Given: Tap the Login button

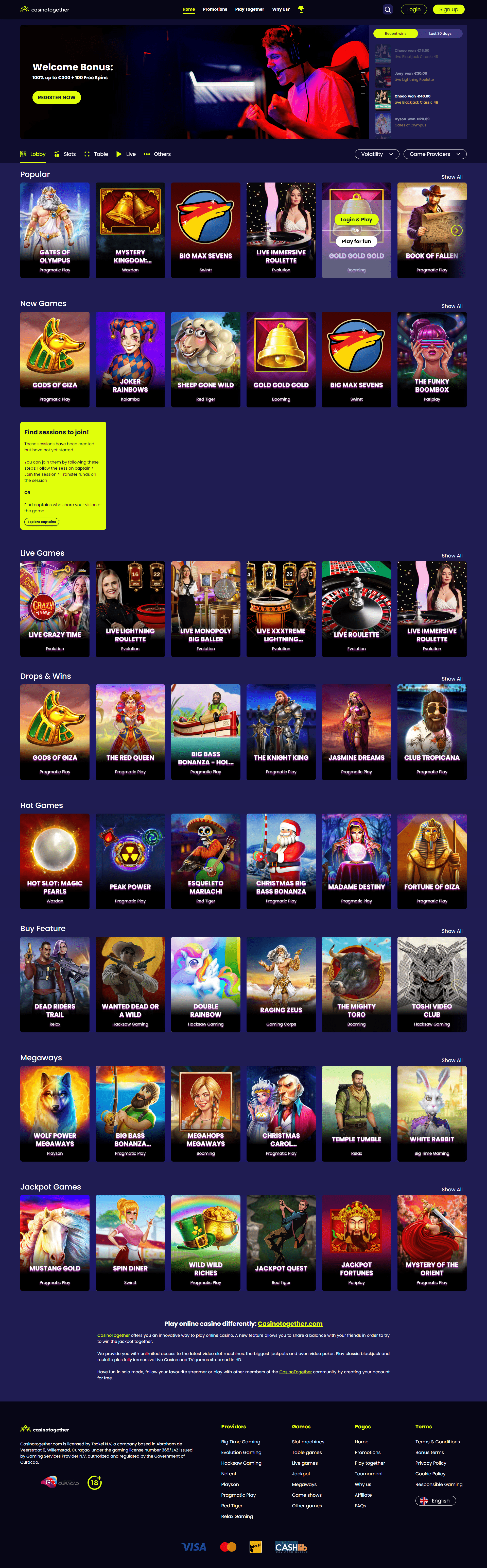Looking at the screenshot, I should [x=413, y=10].
